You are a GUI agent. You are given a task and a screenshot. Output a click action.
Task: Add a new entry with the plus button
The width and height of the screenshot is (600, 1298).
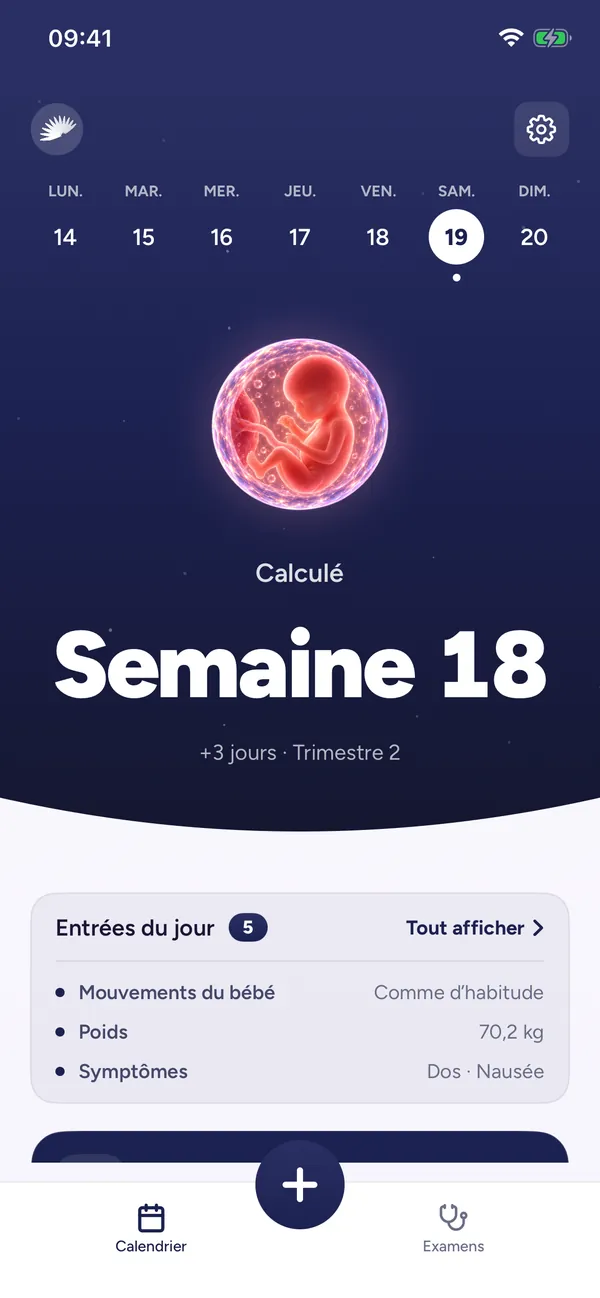300,1185
